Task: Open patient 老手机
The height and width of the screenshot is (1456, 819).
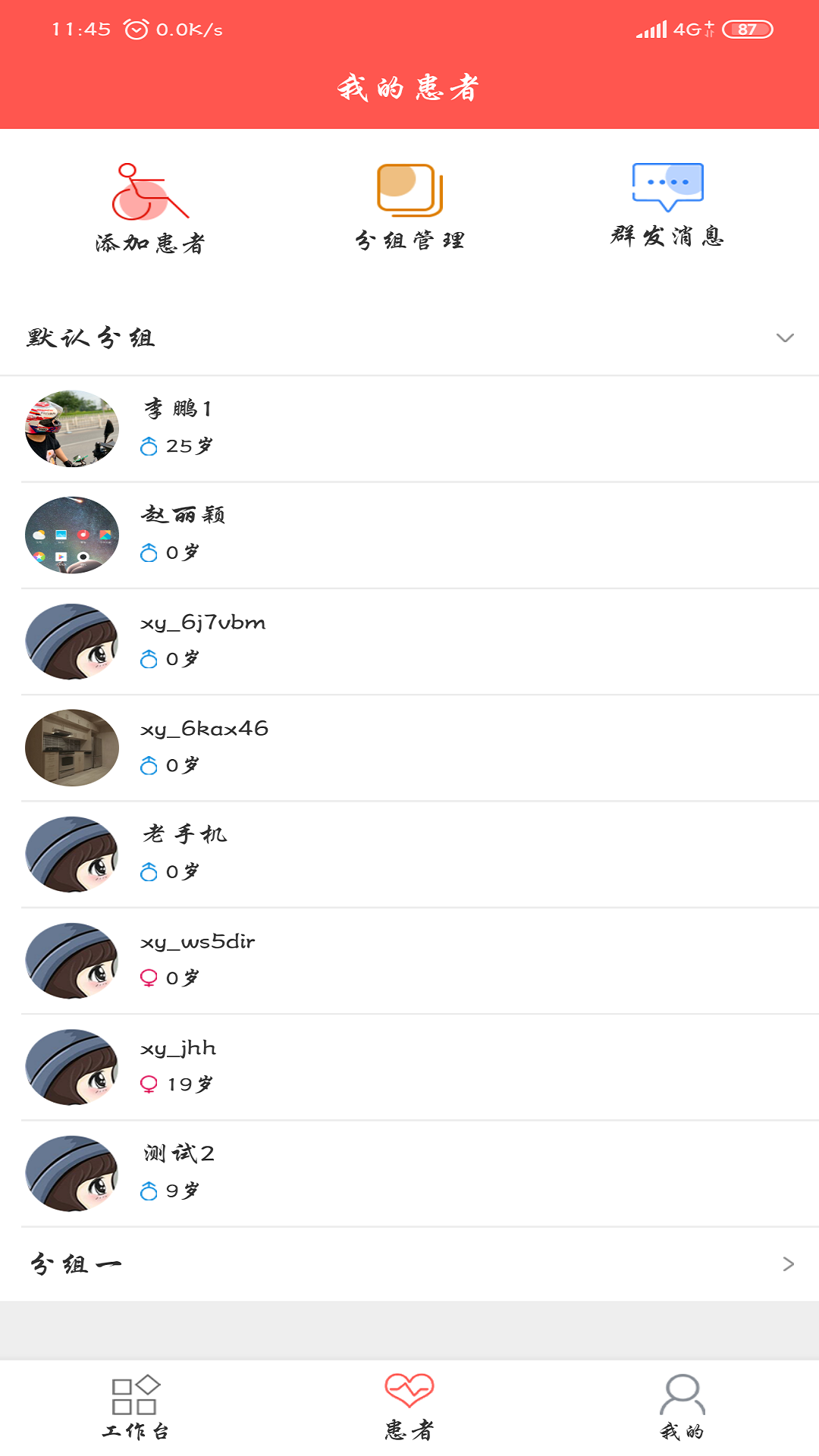Action: (x=409, y=854)
